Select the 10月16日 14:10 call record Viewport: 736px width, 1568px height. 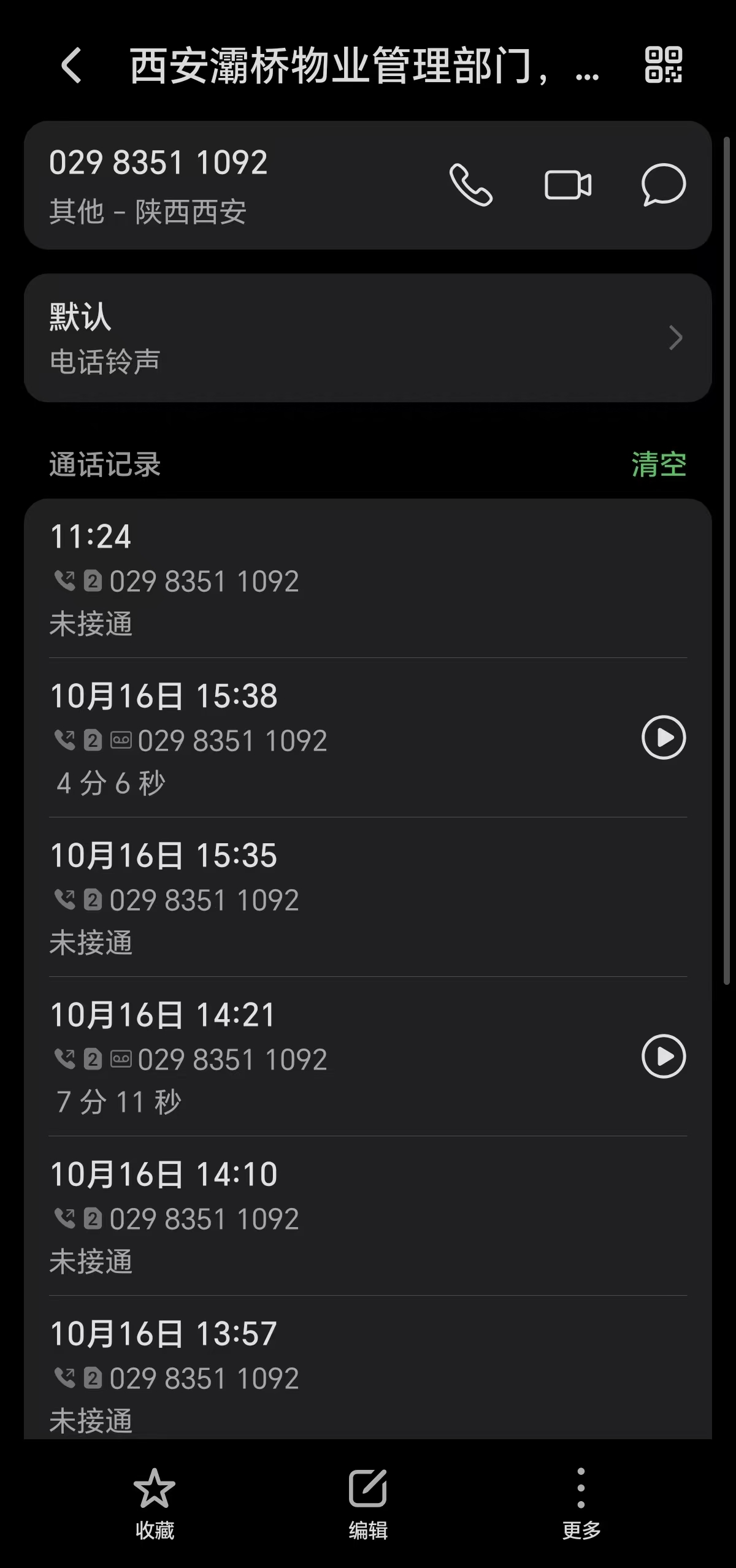coord(307,1217)
